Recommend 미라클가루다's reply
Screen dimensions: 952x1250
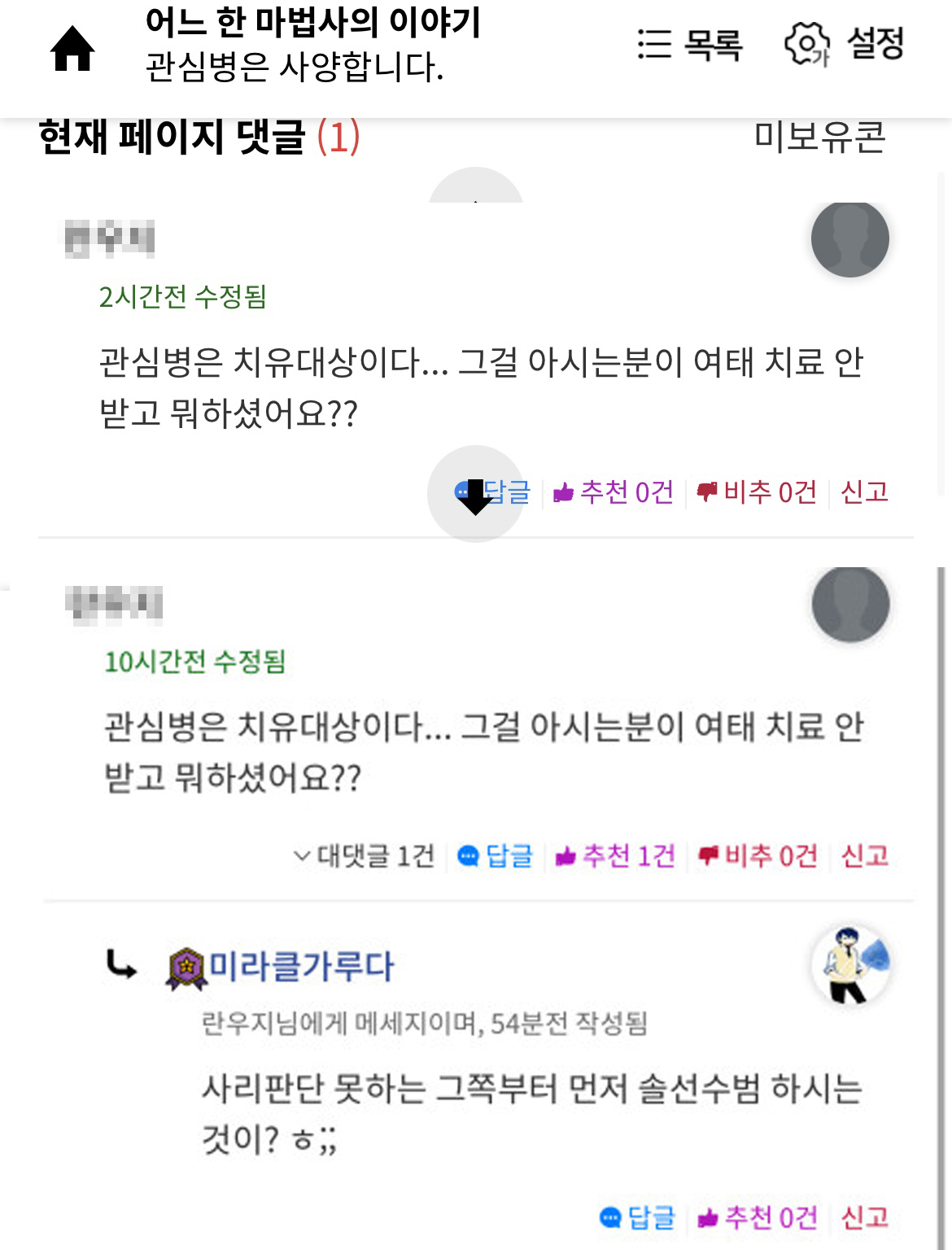click(758, 1217)
